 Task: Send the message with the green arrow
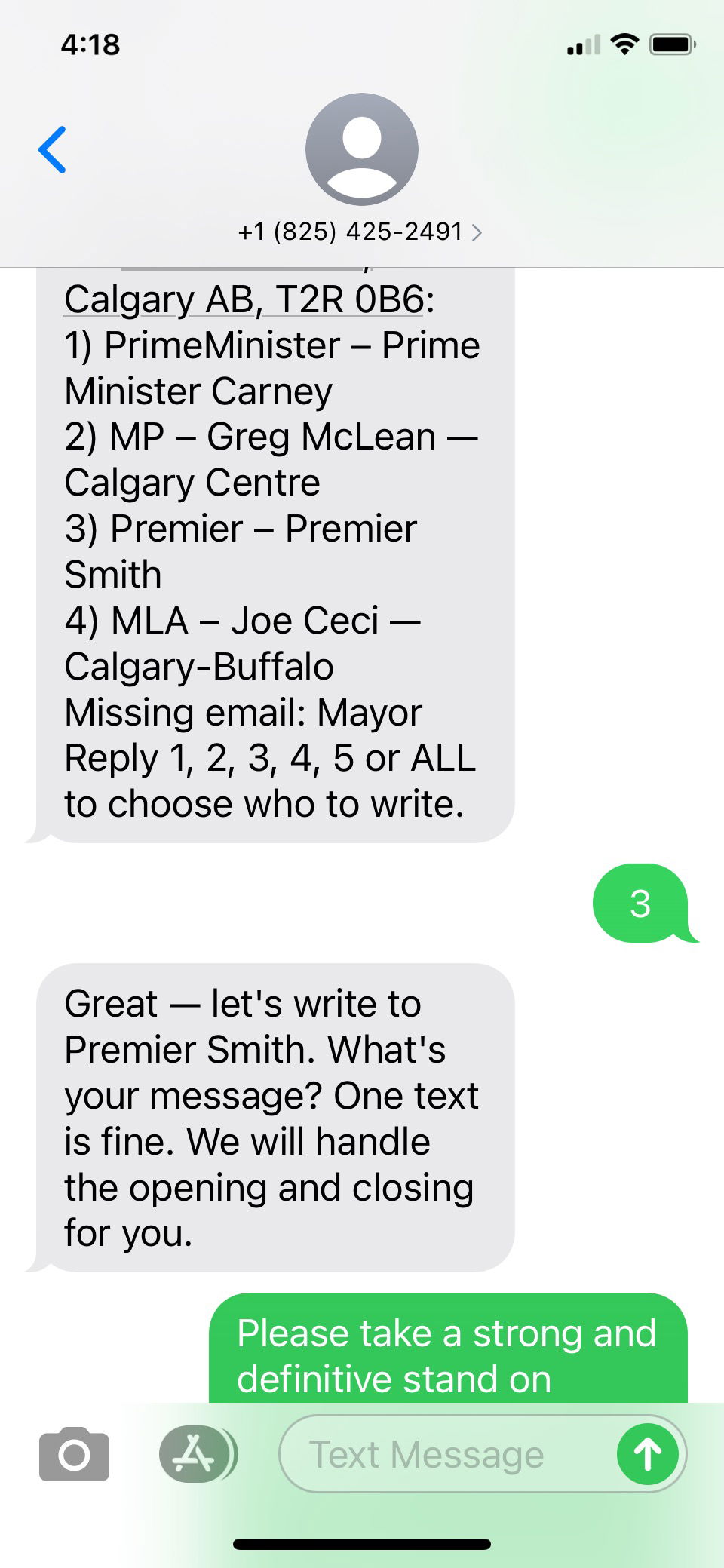point(646,1453)
